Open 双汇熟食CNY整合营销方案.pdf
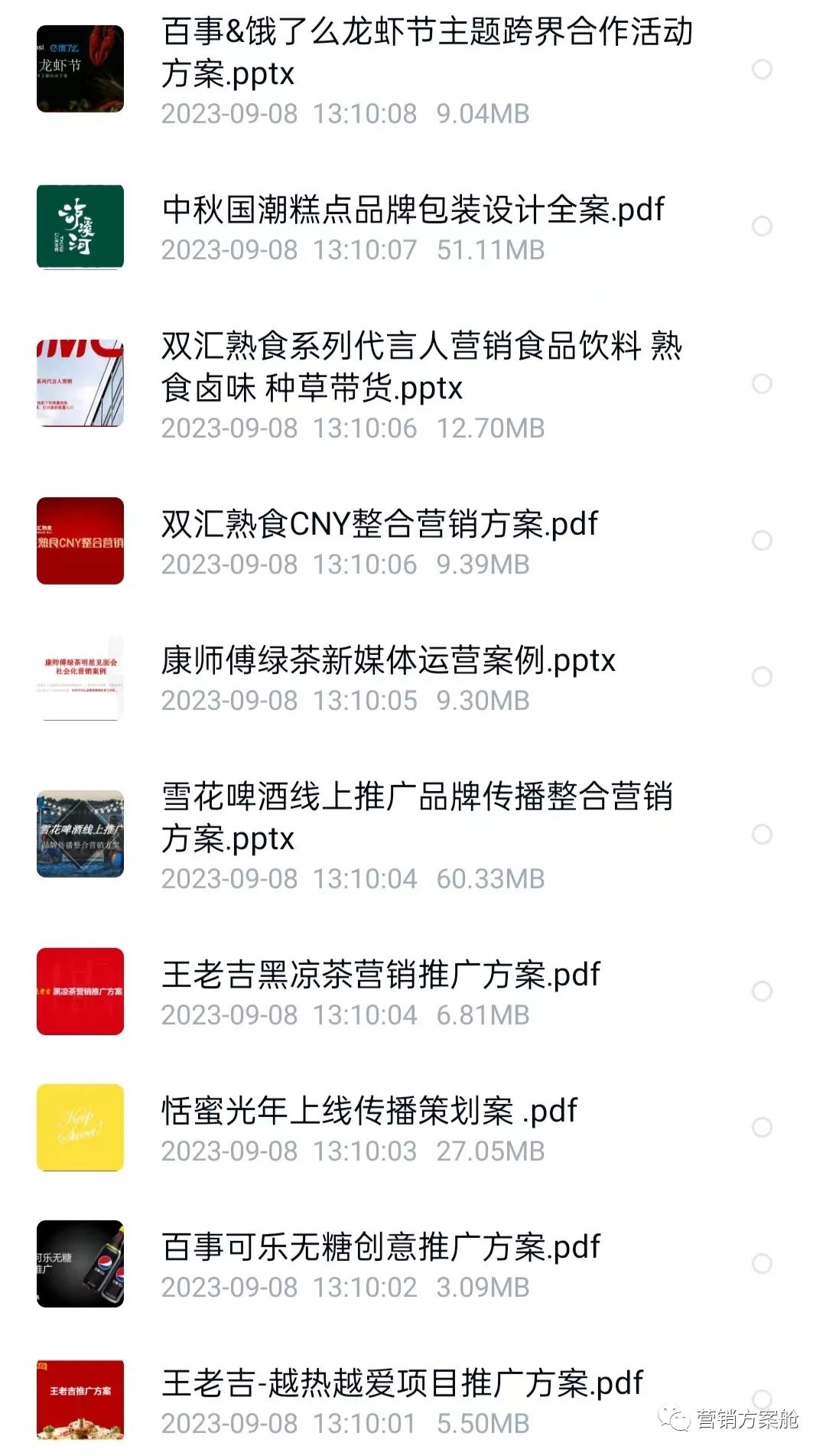The image size is (826, 1456). (379, 525)
